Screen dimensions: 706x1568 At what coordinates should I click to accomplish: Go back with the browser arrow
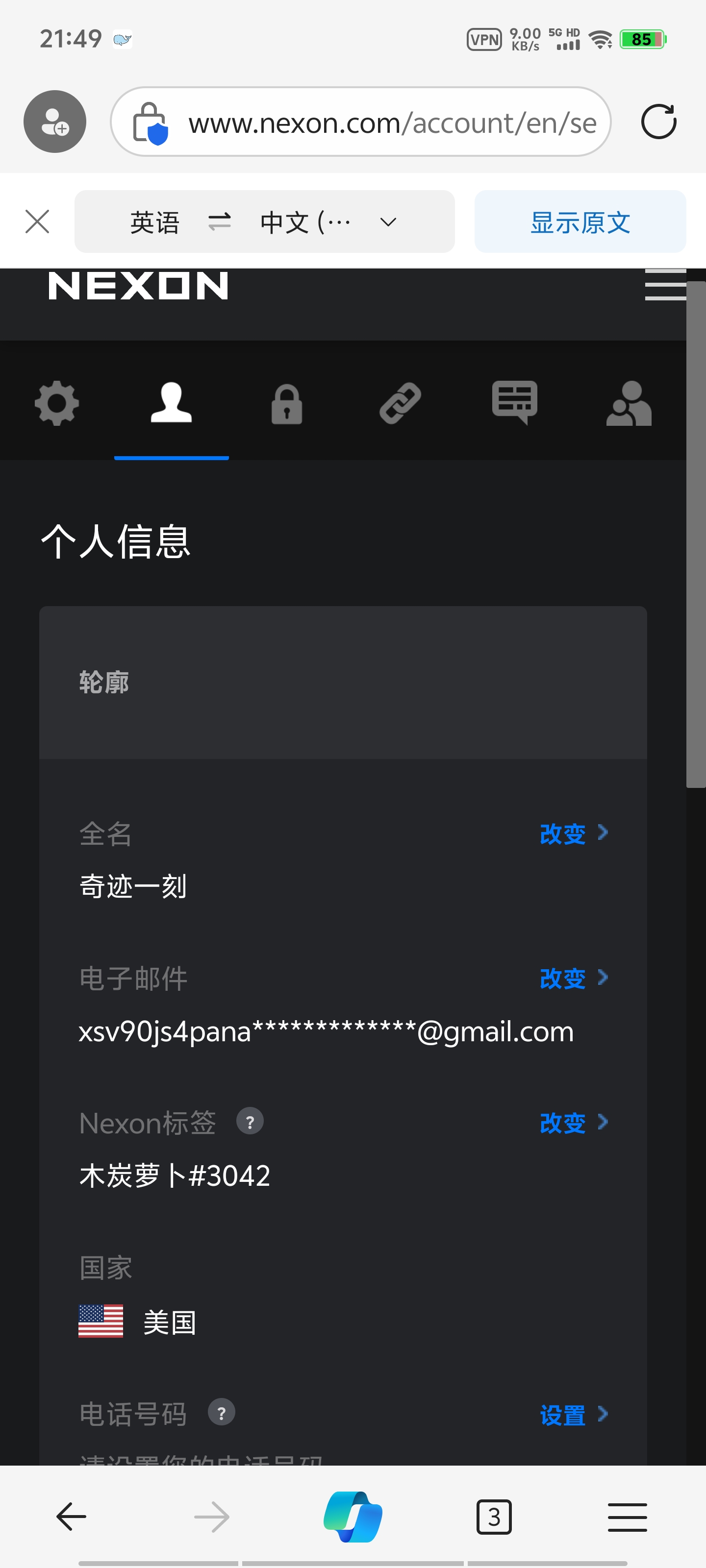coord(71,1517)
